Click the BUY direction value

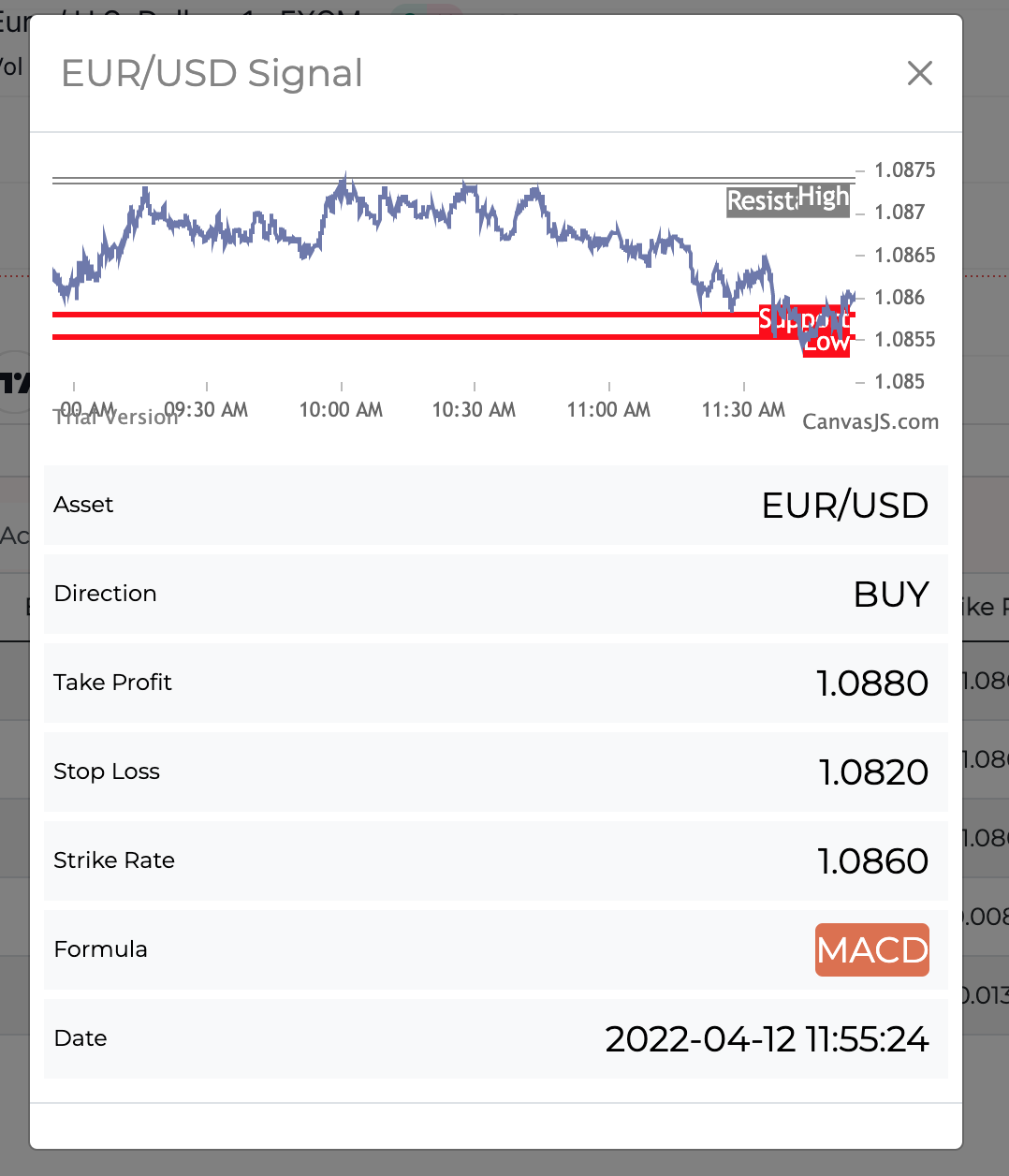point(891,594)
